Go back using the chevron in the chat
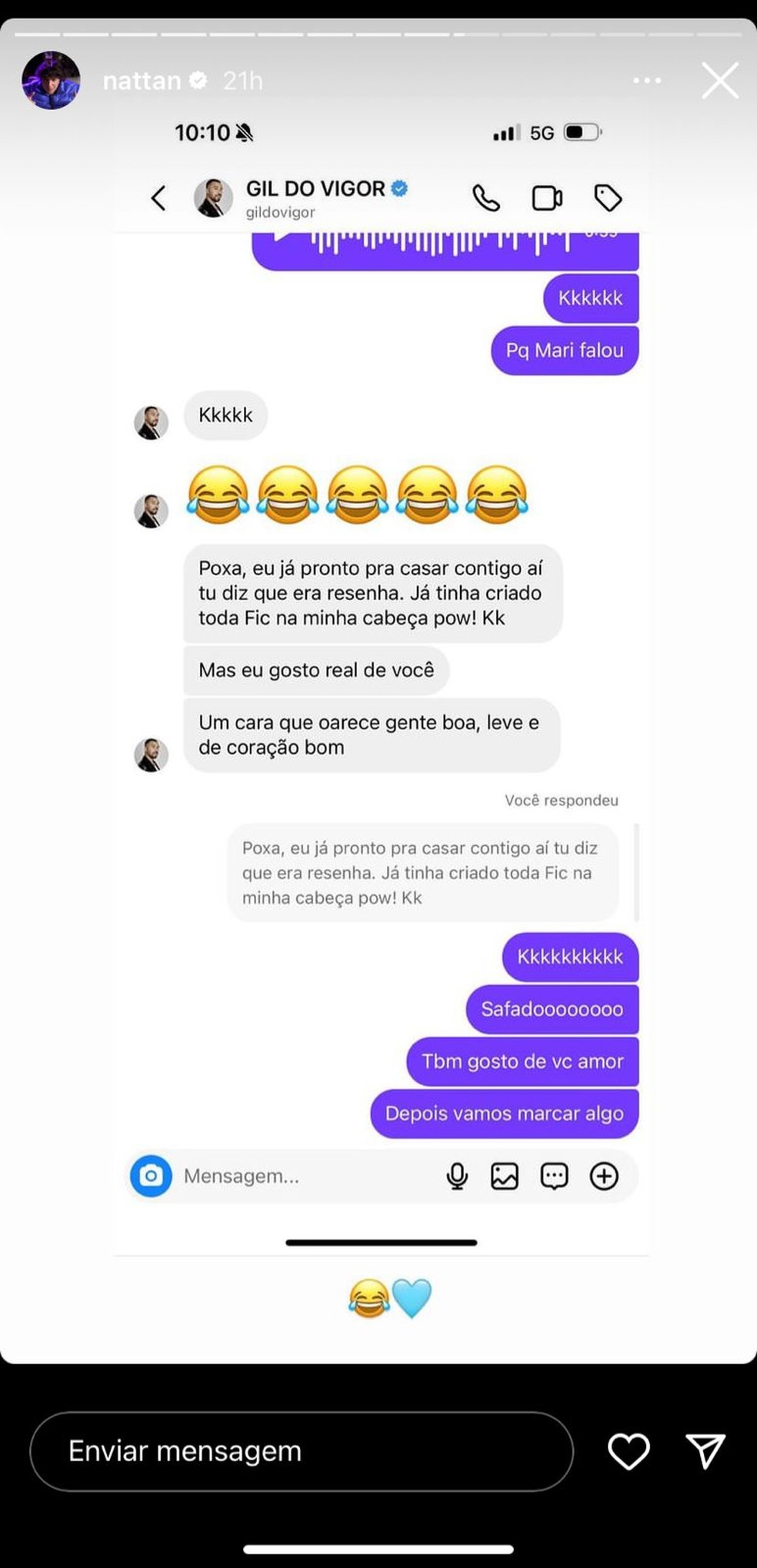This screenshot has height=1568, width=757. pyautogui.click(x=158, y=198)
